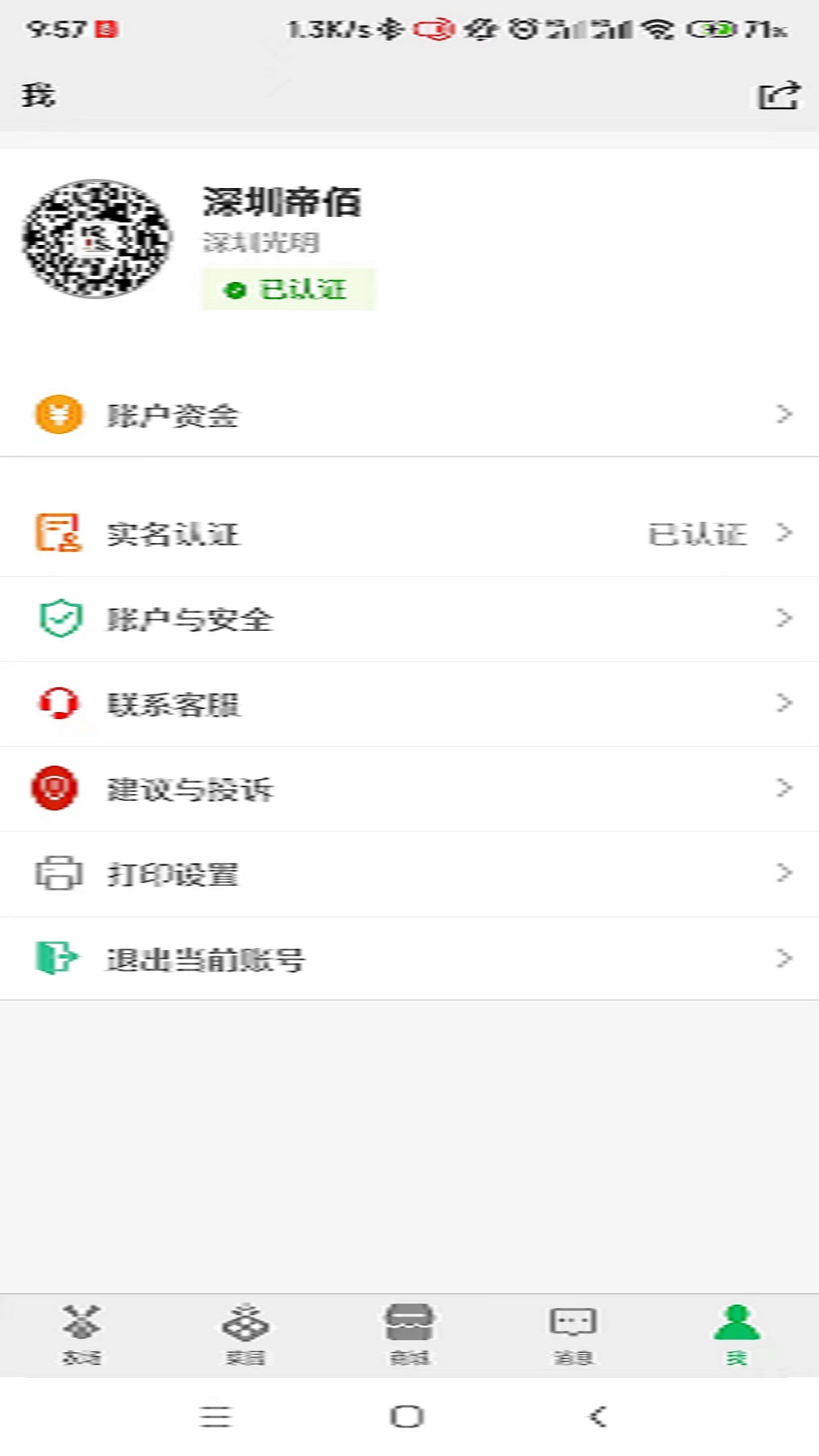
Task: Select the printer icon beside 打印设置
Action: point(59,874)
